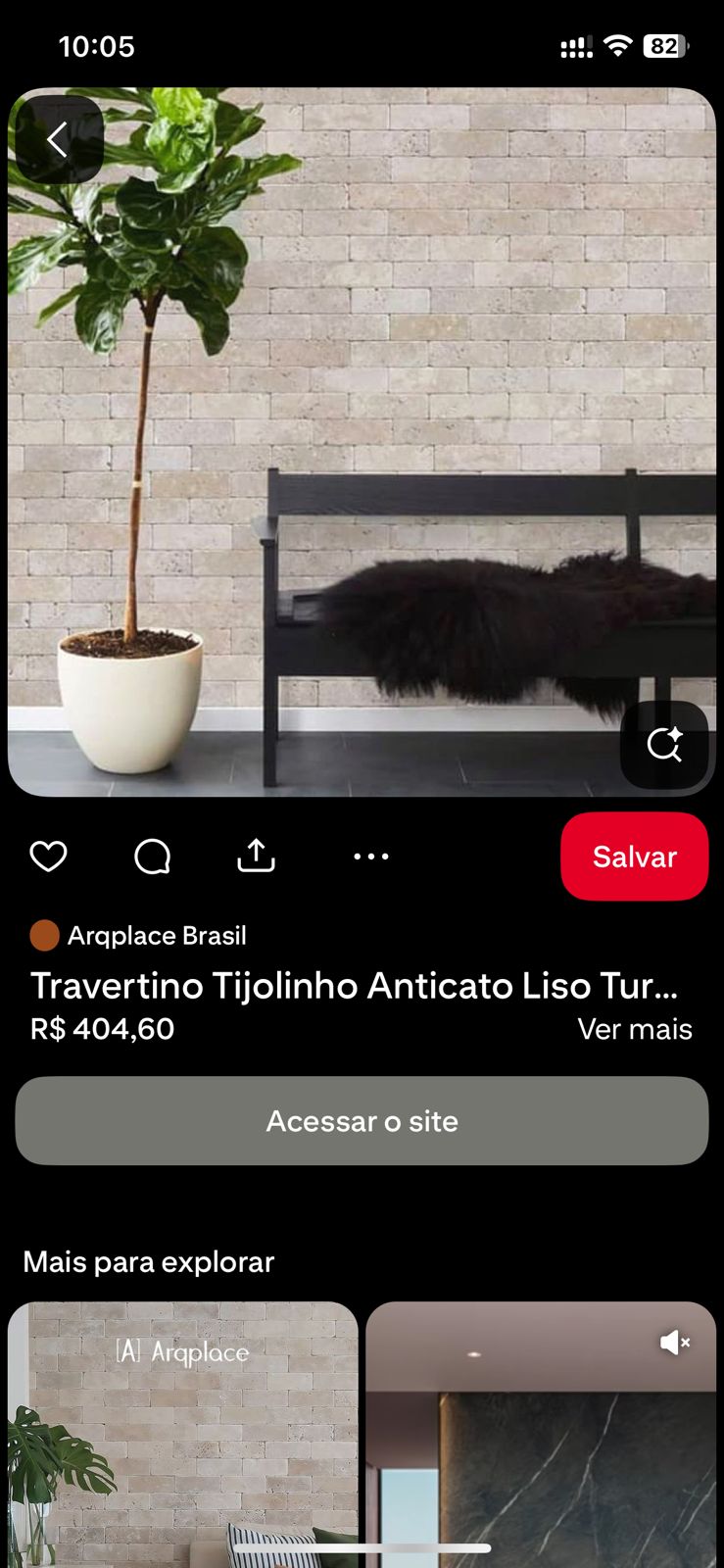724x1568 pixels.
Task: Tap the Wi-Fi icon in the status bar
Action: click(617, 45)
